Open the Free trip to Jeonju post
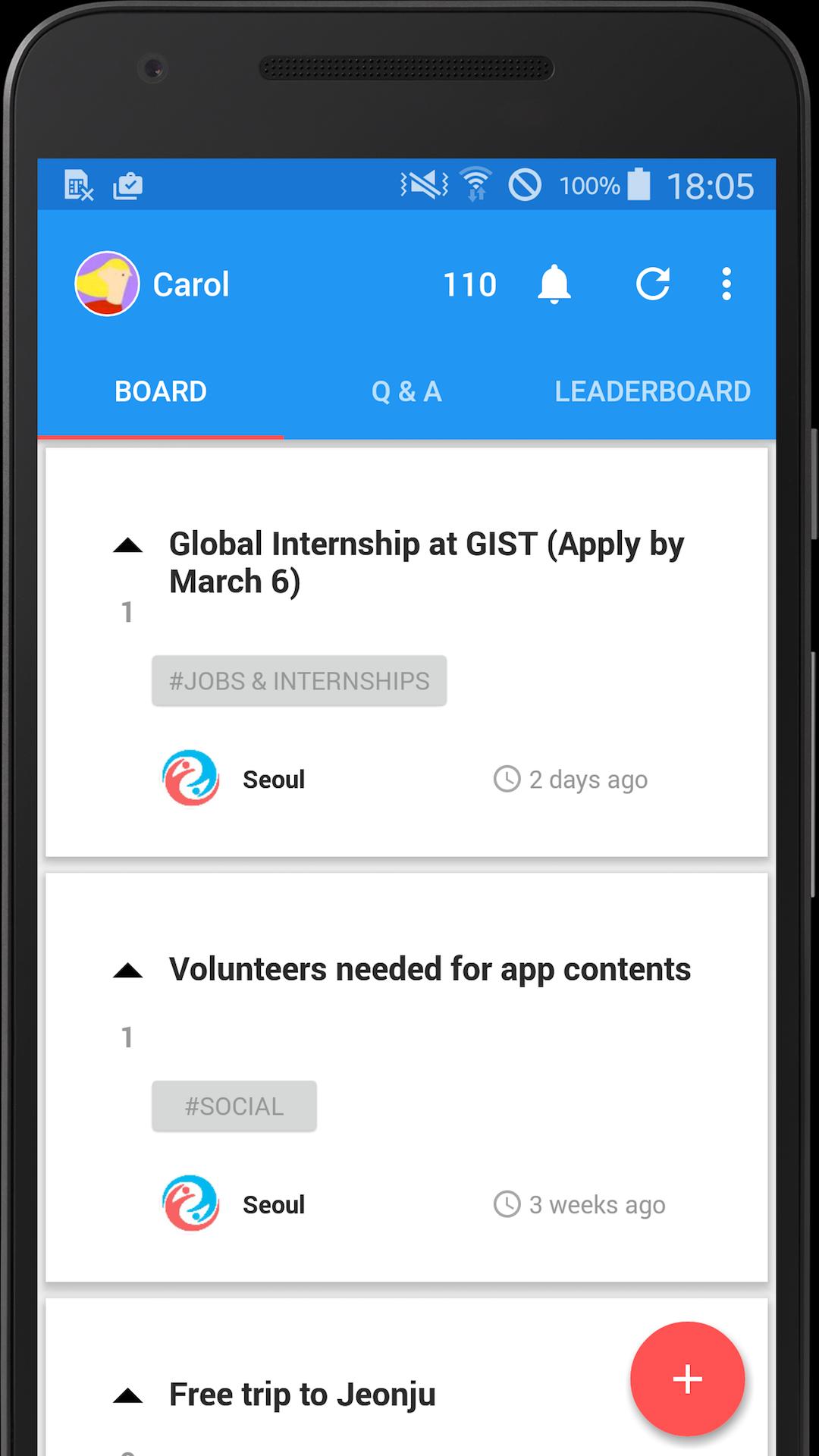Image resolution: width=819 pixels, height=1456 pixels. coord(302,1394)
